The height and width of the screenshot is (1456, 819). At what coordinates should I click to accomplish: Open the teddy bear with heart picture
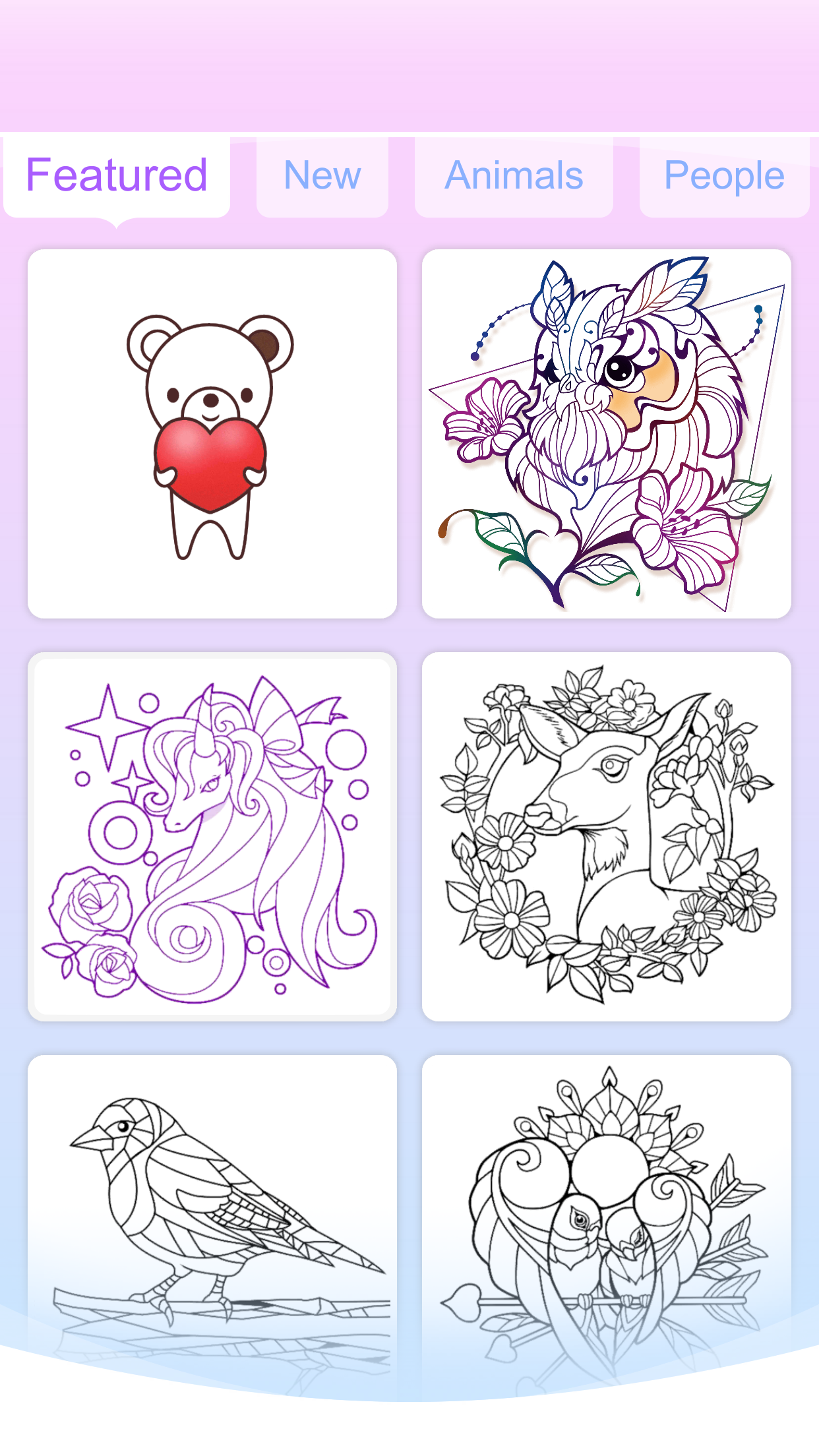coord(212,434)
